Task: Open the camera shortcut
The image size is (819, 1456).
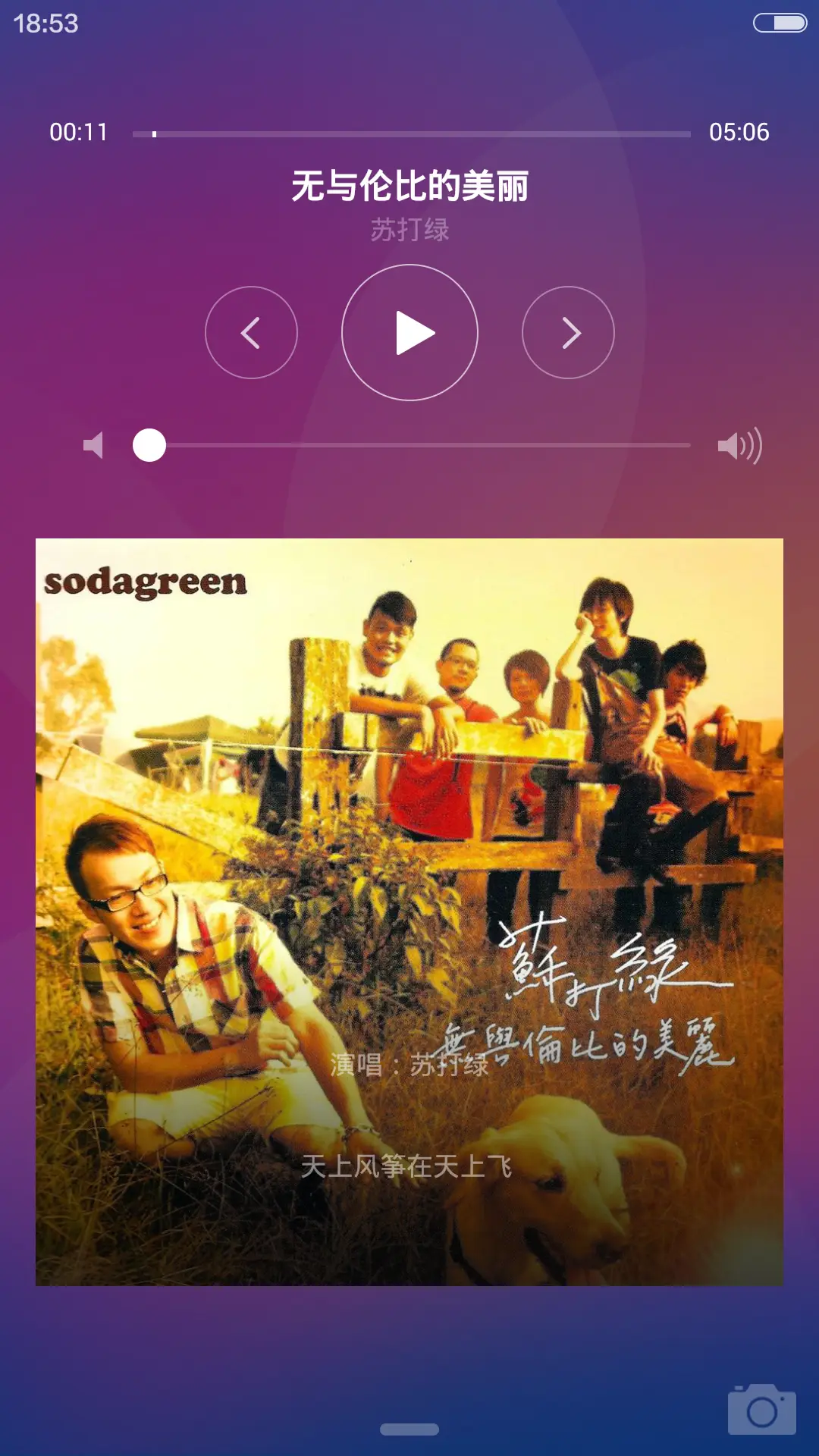Action: (761, 1409)
